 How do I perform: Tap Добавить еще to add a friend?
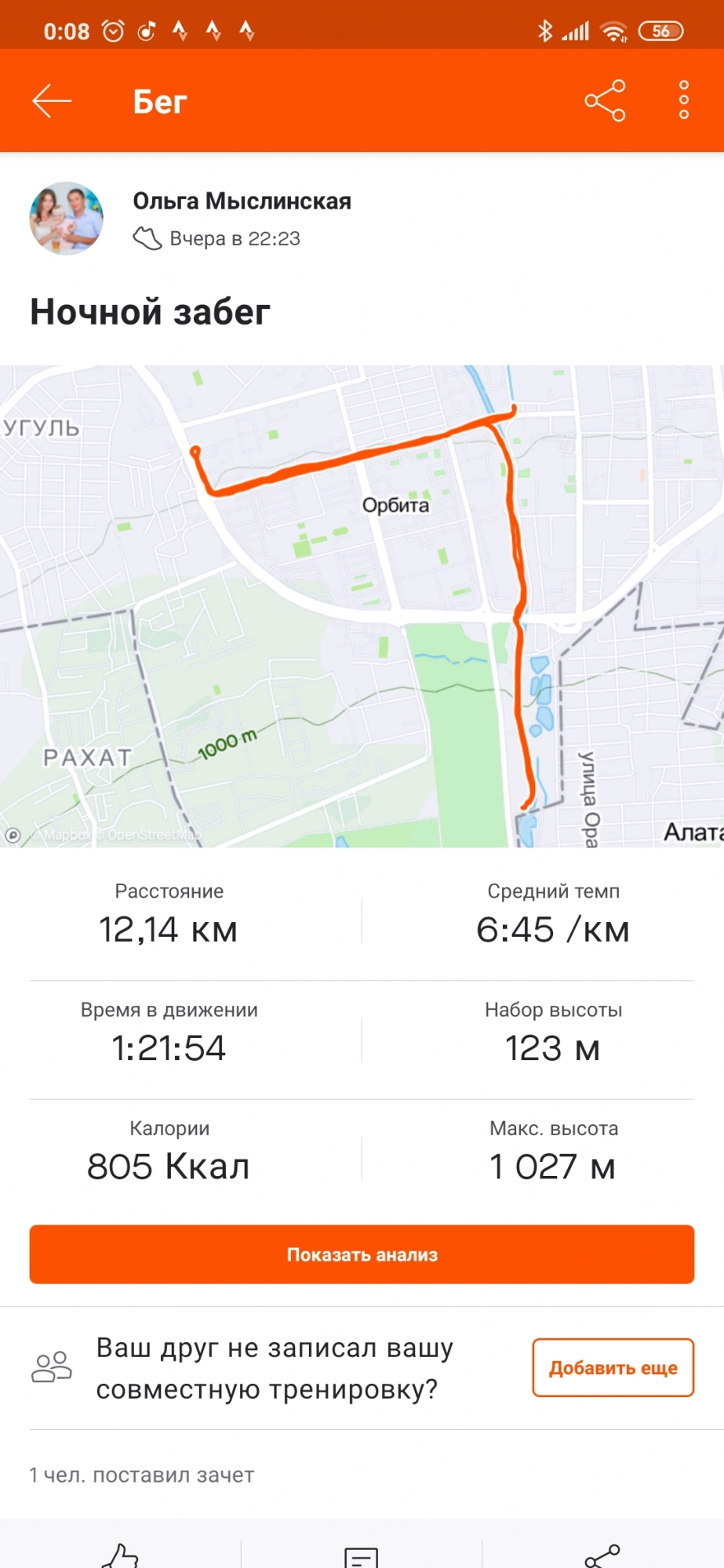(613, 1368)
